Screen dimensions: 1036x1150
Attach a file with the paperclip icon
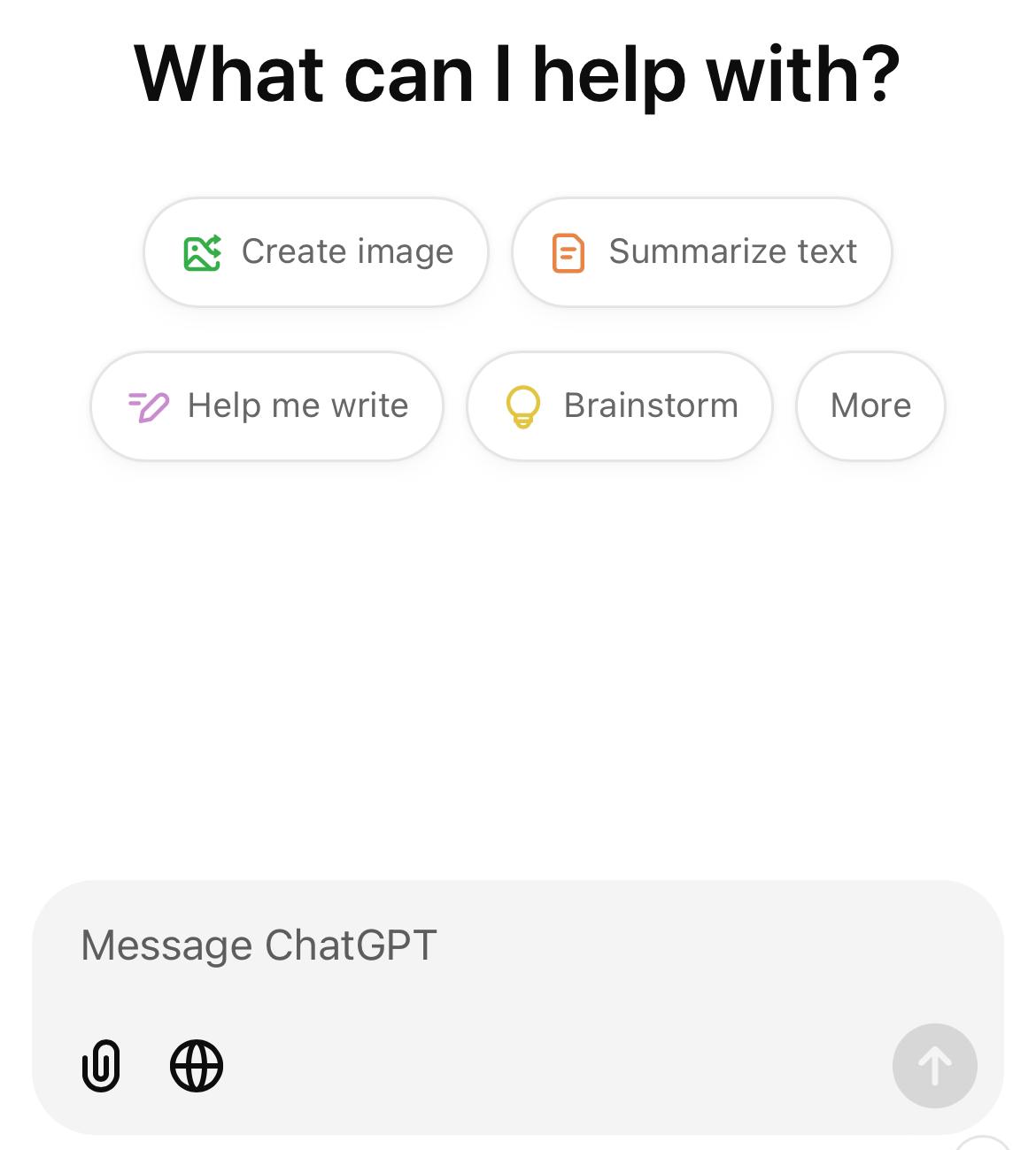101,1065
